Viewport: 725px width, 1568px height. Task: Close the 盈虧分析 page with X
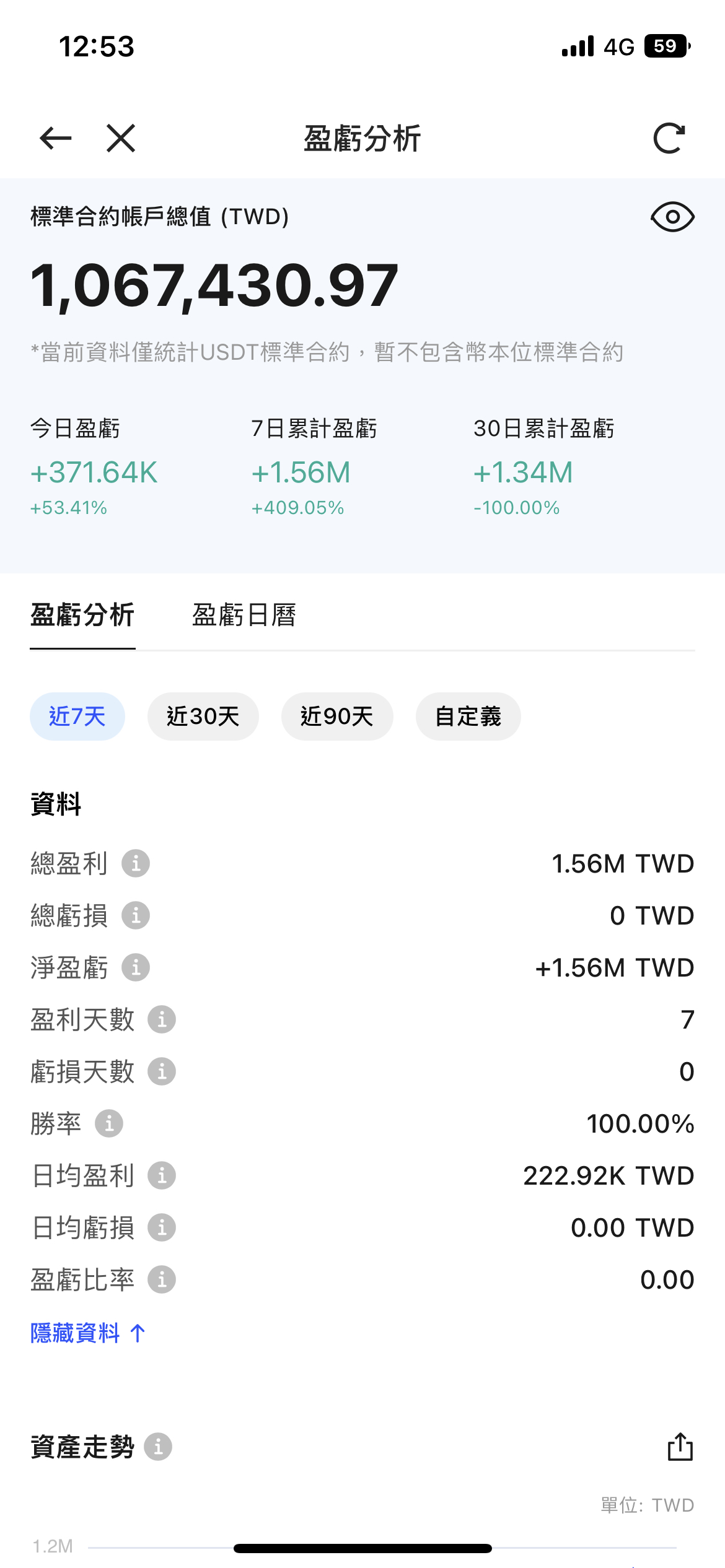click(121, 137)
